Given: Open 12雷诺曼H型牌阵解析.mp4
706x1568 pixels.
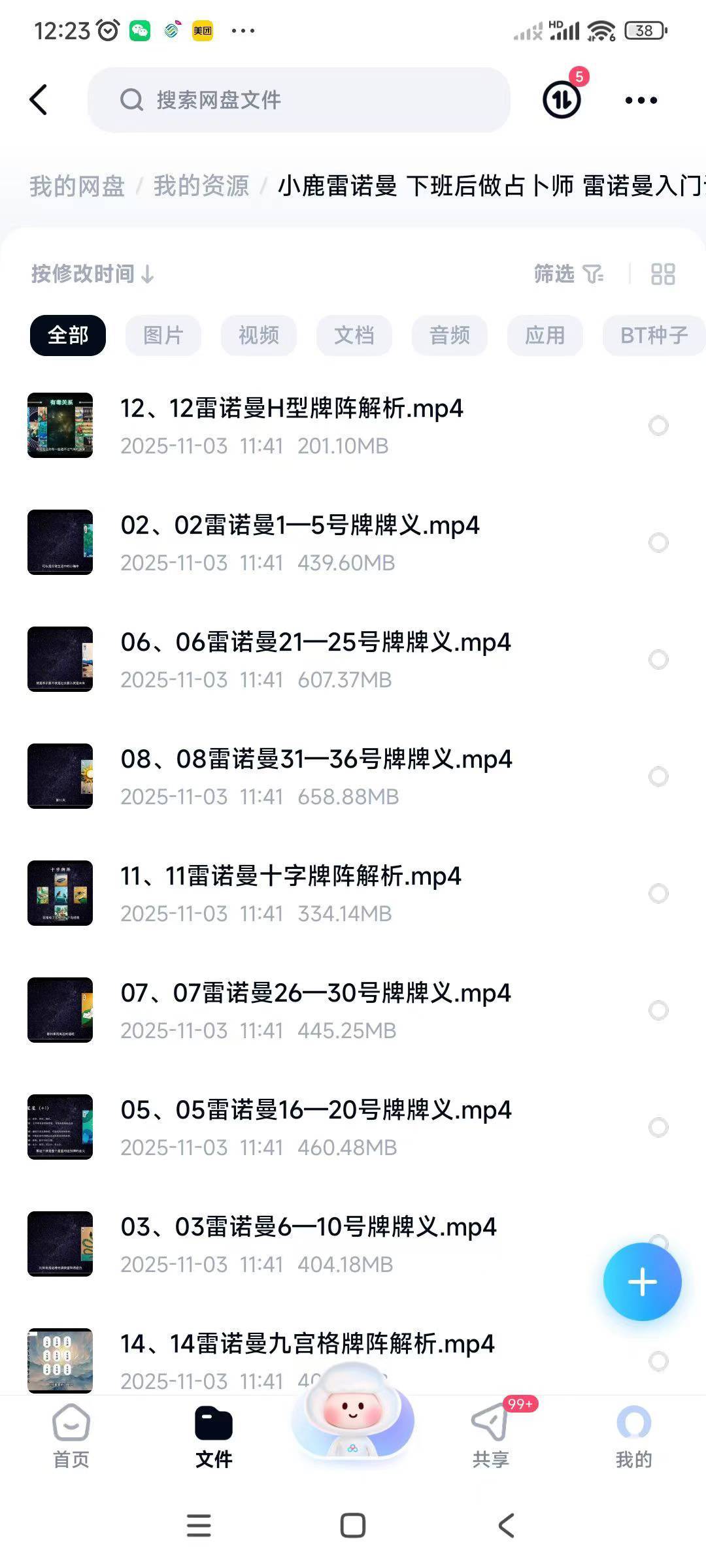Looking at the screenshot, I should coord(292,409).
